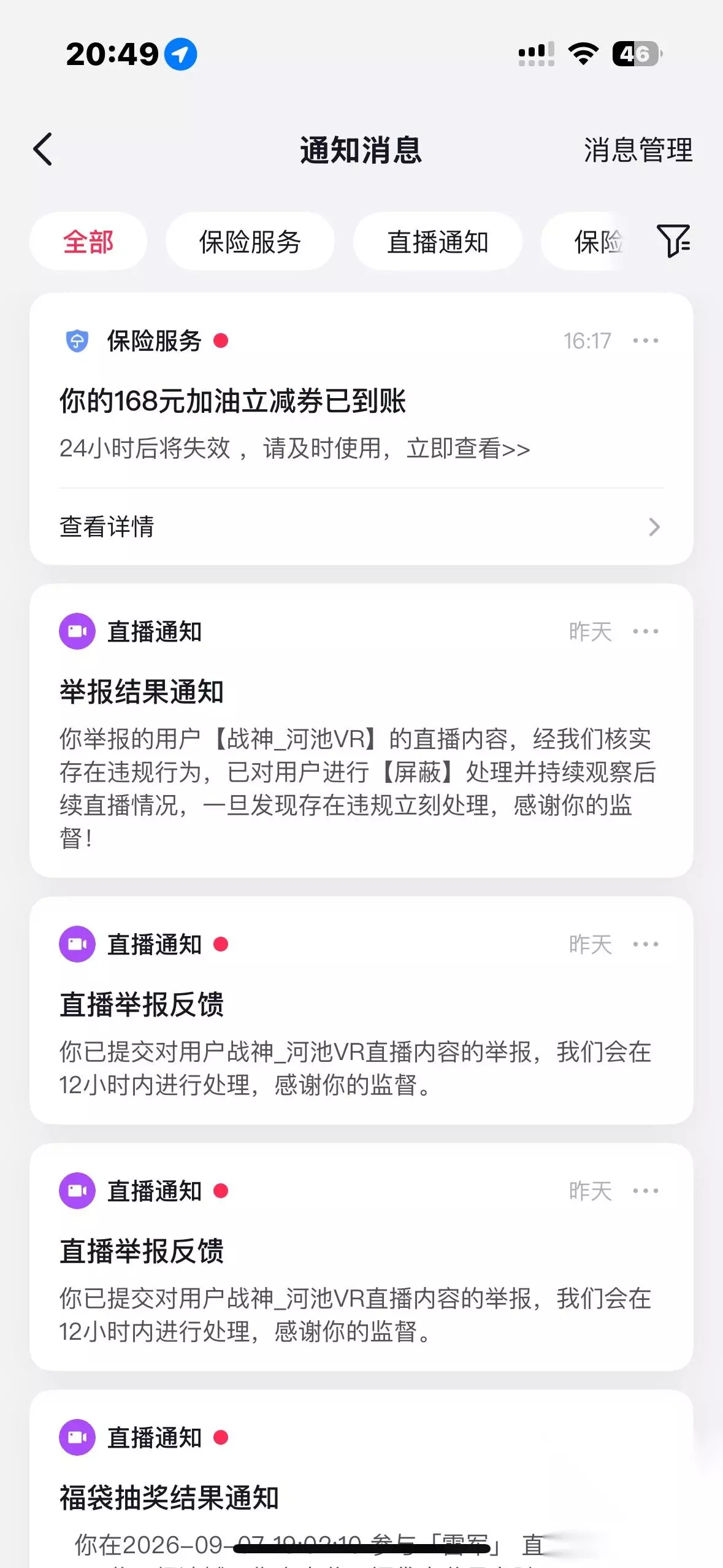Open more options on the 保险服务 16:17 card

tap(646, 340)
